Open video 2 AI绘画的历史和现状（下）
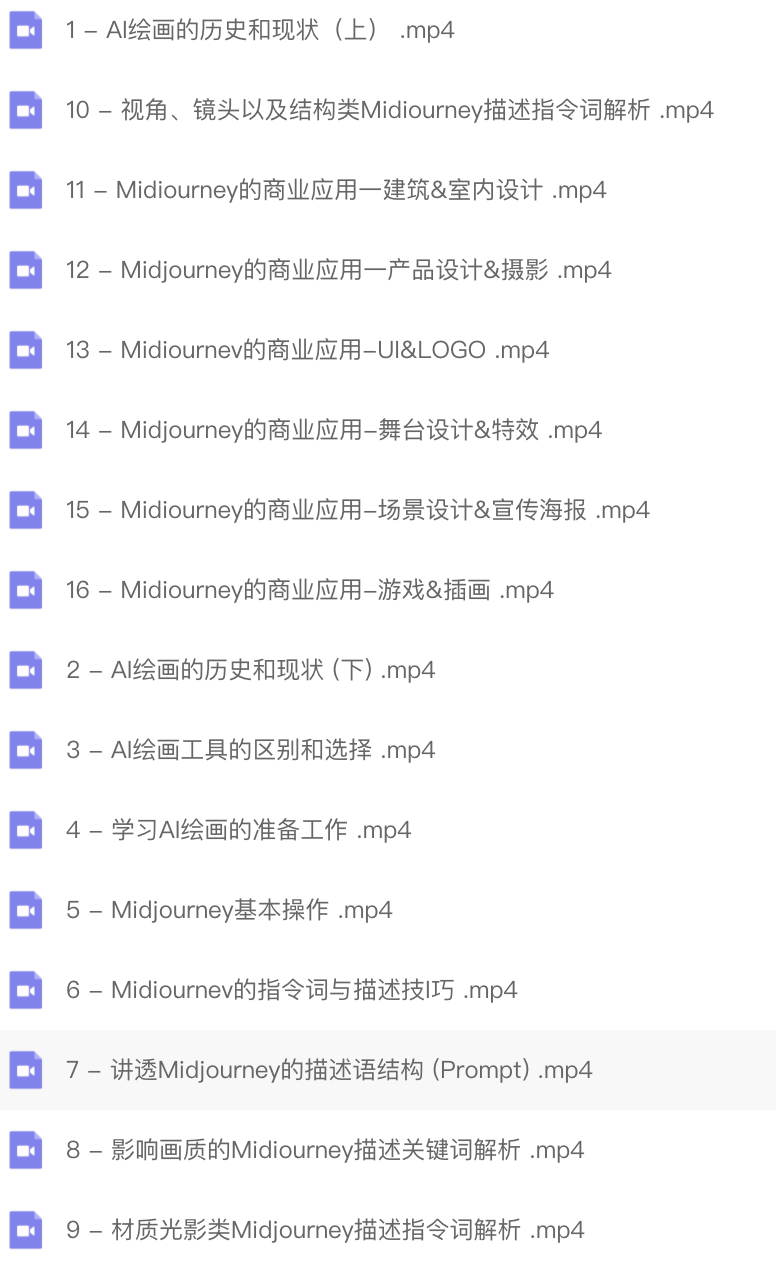The image size is (776, 1280). [x=250, y=670]
